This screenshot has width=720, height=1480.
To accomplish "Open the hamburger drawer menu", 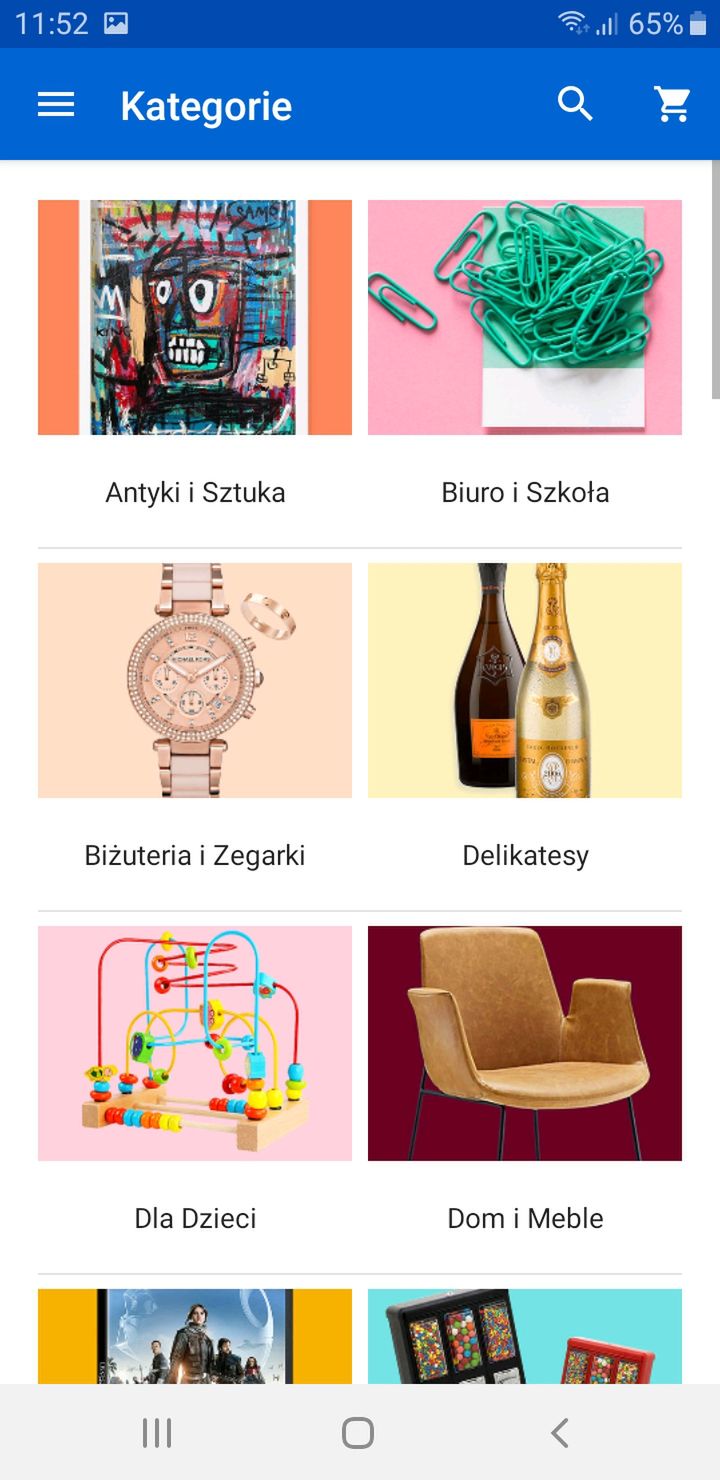I will click(56, 104).
